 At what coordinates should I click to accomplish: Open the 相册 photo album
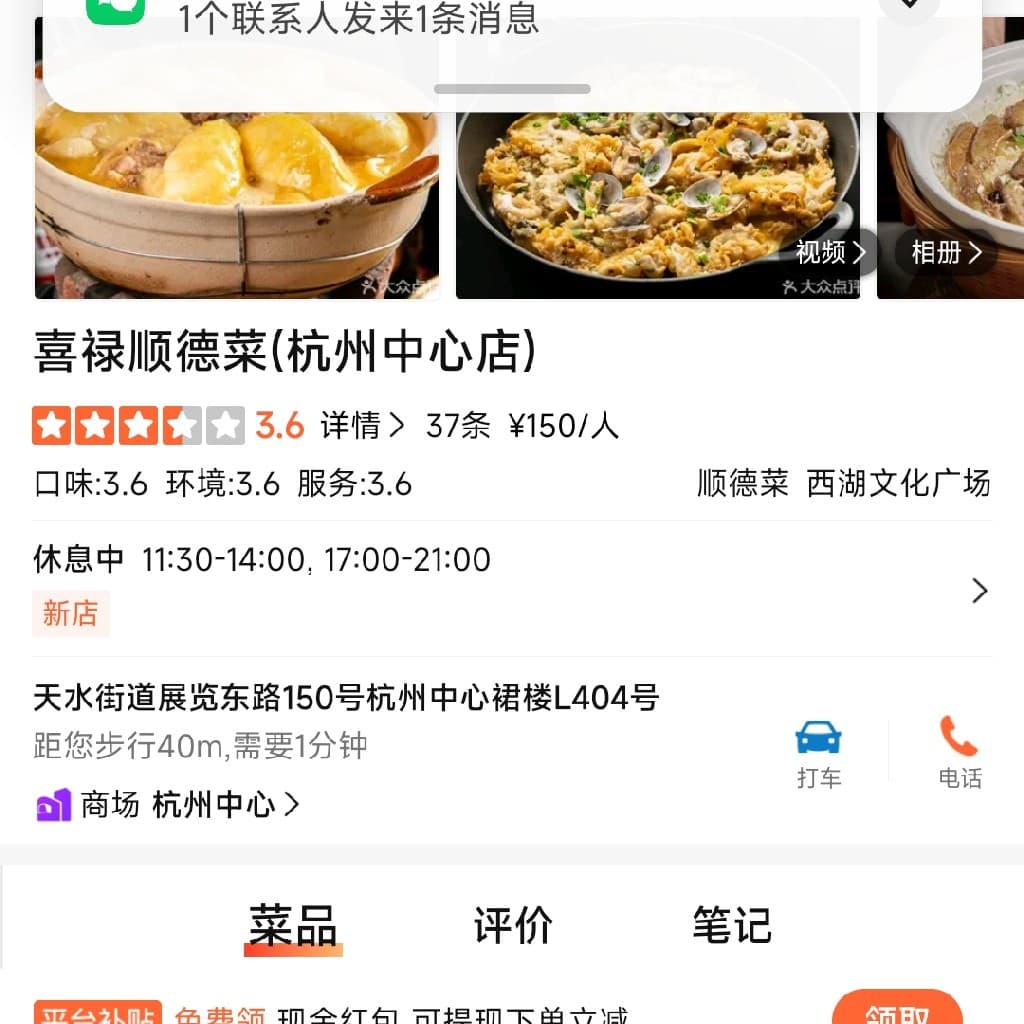tap(946, 253)
